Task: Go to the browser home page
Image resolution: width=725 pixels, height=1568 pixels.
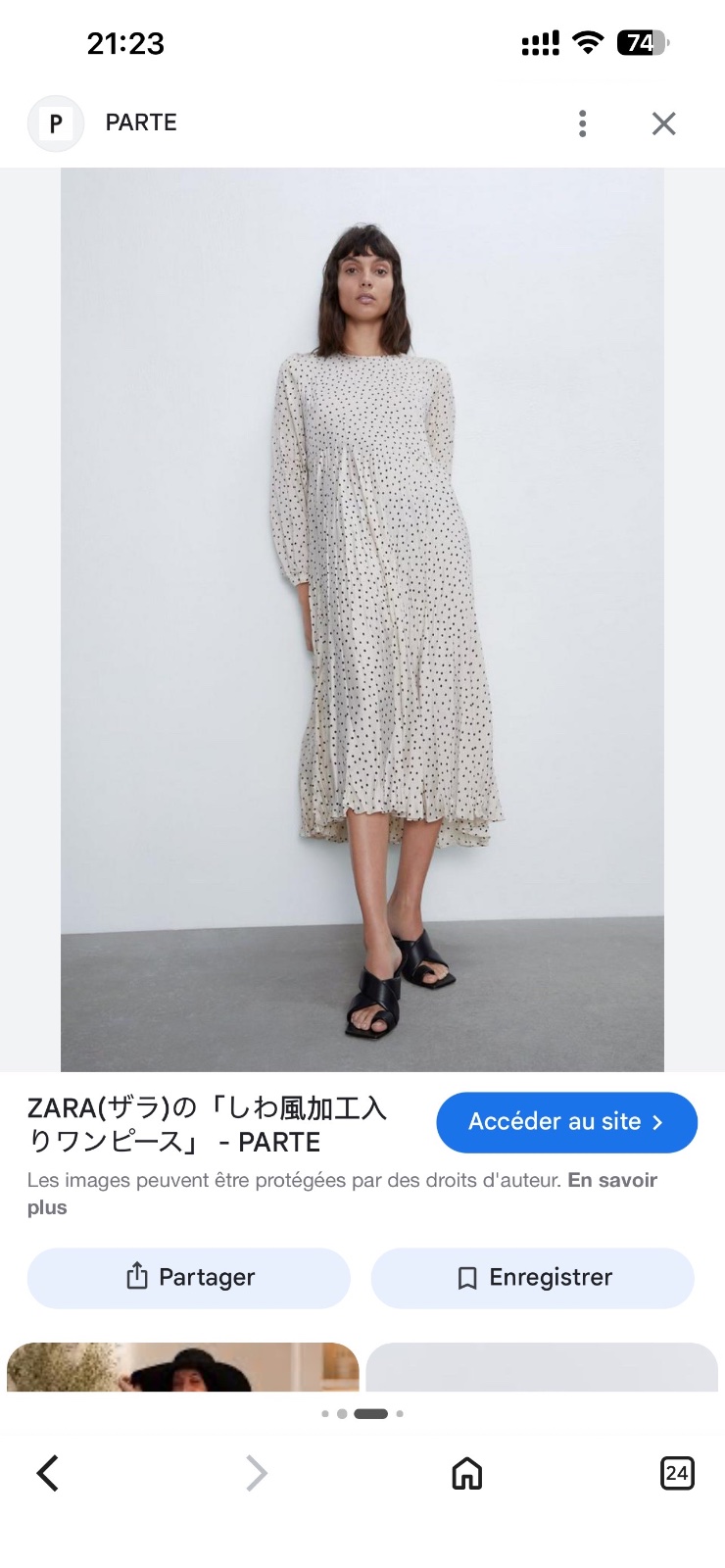Action: [x=467, y=1473]
